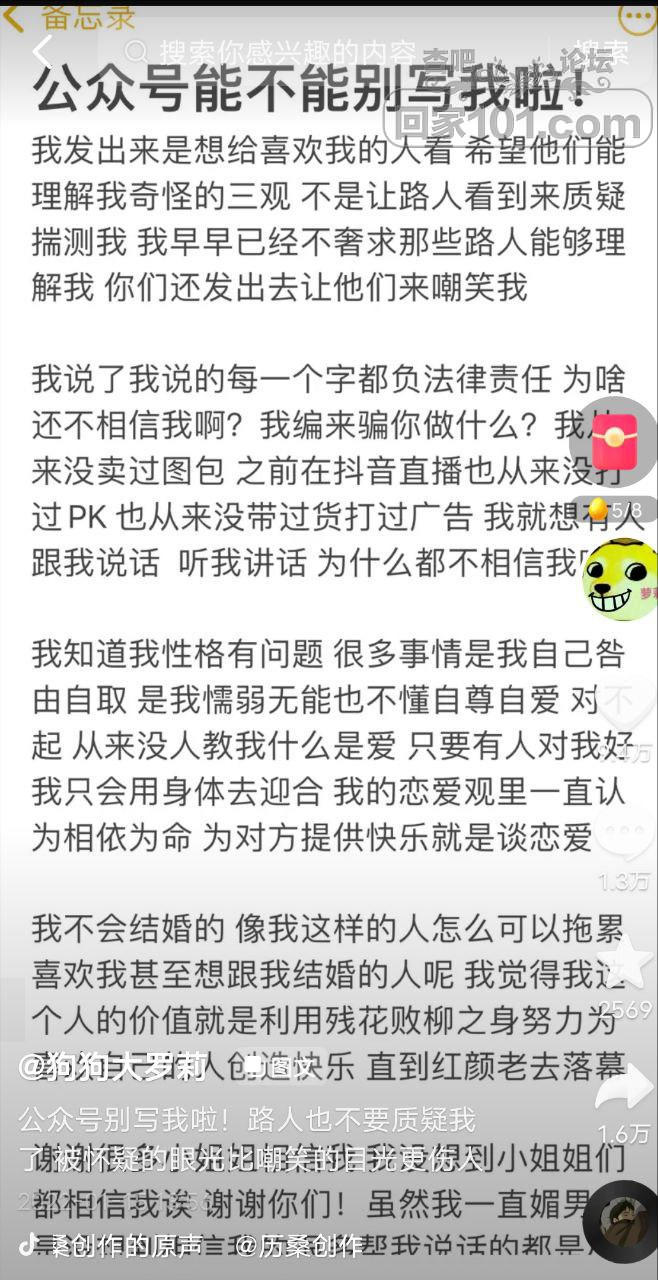Like this post with the heart icon
This screenshot has width=658, height=1280.
[x=622, y=705]
